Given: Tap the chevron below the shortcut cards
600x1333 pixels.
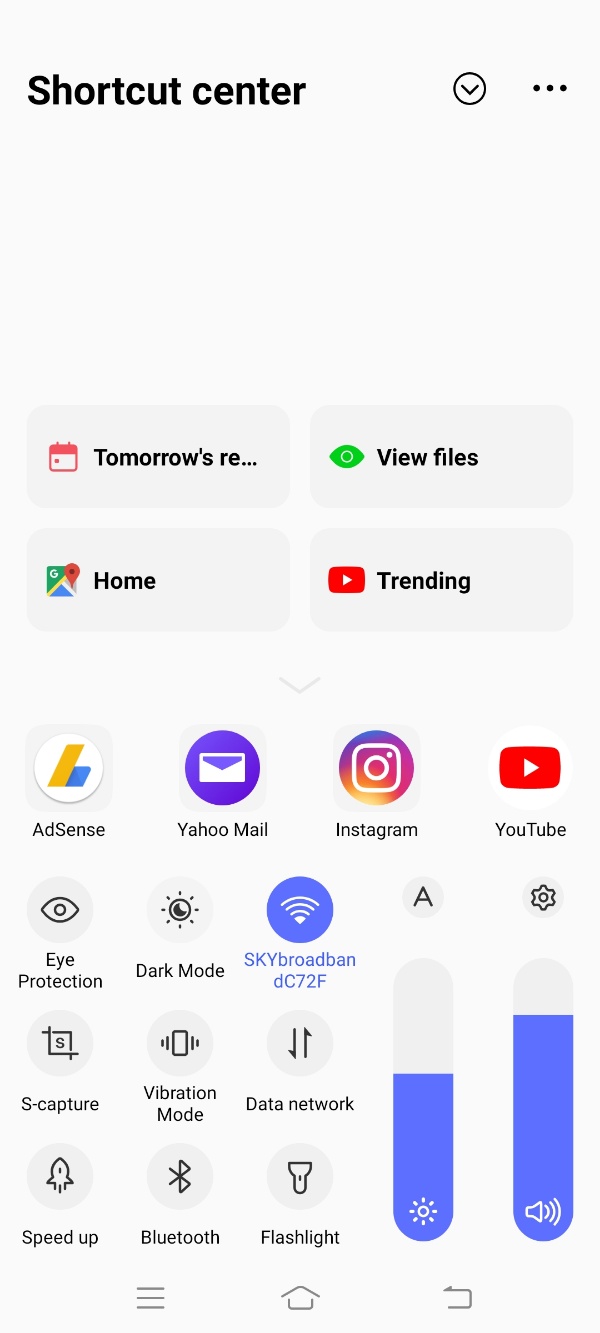Looking at the screenshot, I should (300, 685).
